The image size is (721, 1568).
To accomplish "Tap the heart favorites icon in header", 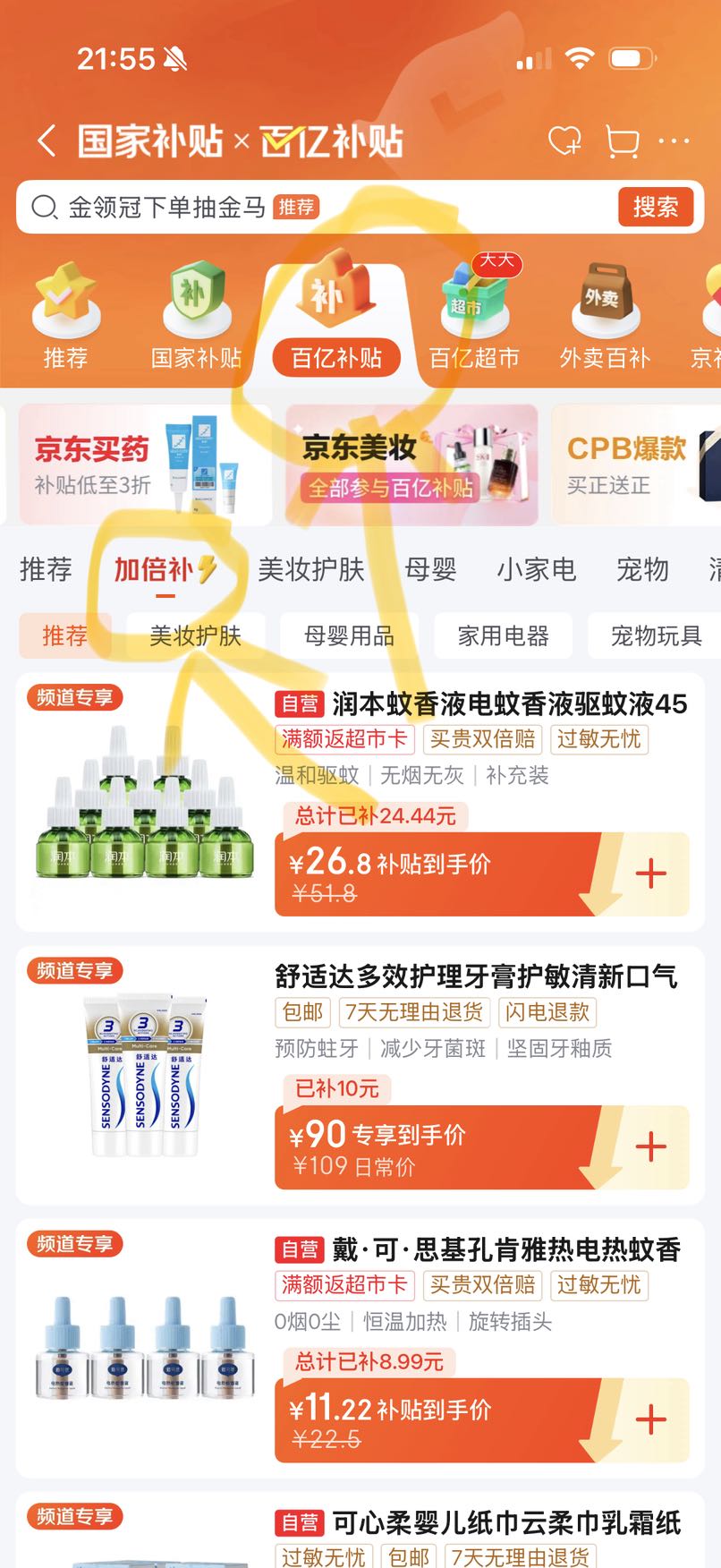I will (x=565, y=141).
